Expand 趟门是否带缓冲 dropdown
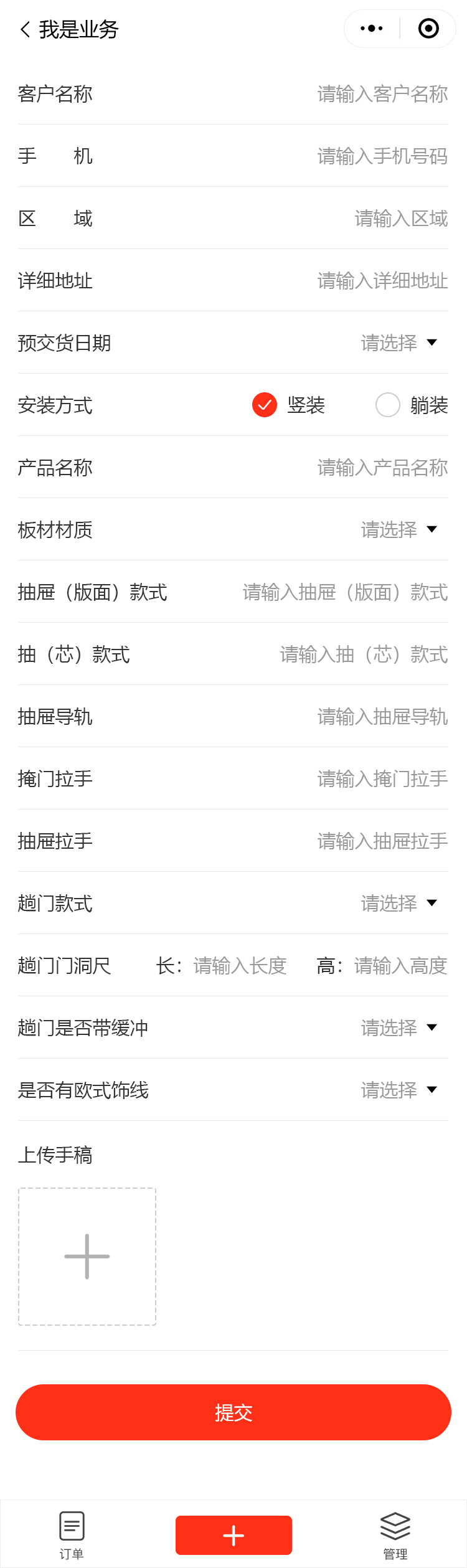467x1568 pixels. [x=399, y=1028]
